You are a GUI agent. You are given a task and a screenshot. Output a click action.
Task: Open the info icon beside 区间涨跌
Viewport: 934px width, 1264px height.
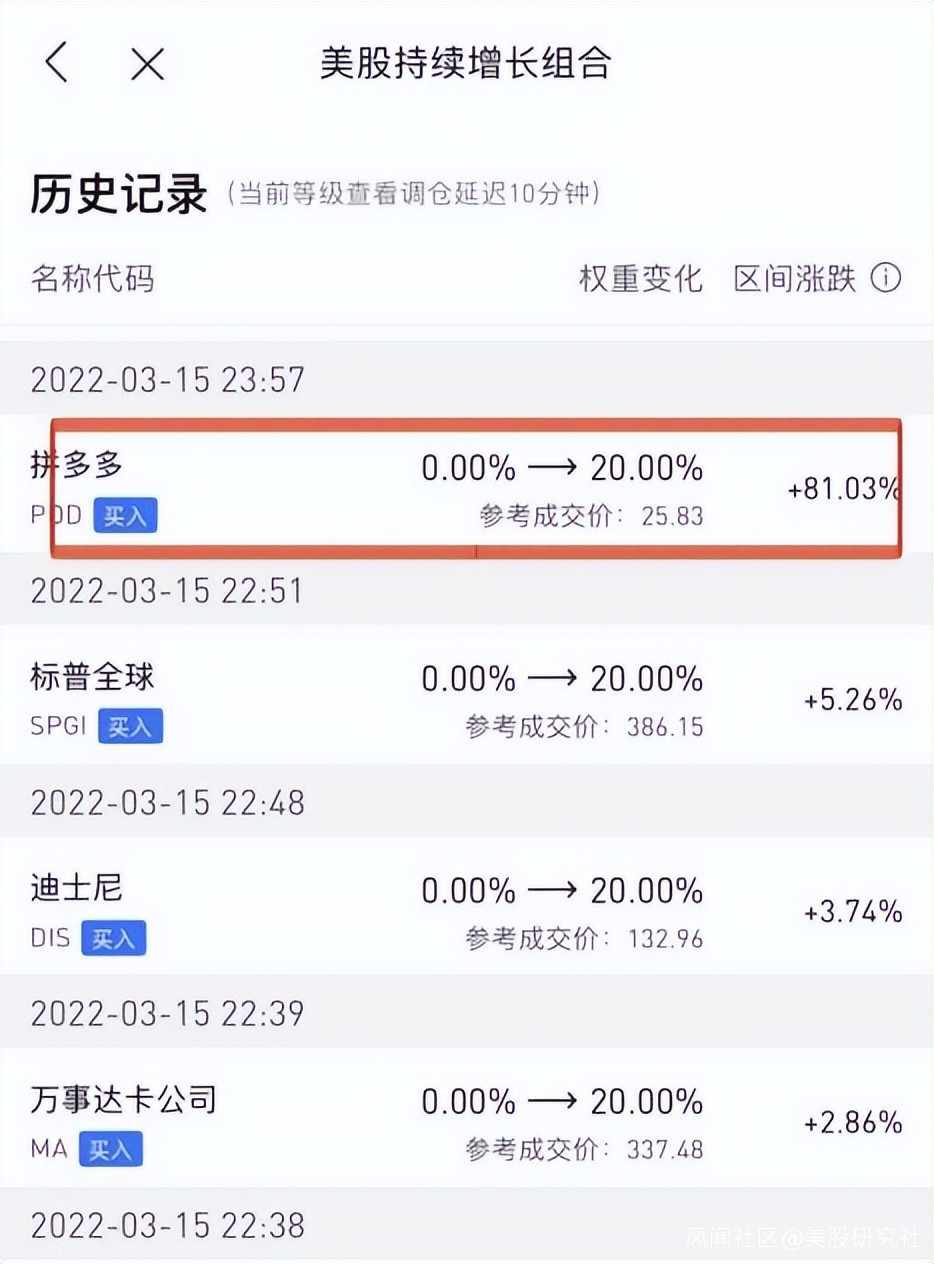(886, 278)
